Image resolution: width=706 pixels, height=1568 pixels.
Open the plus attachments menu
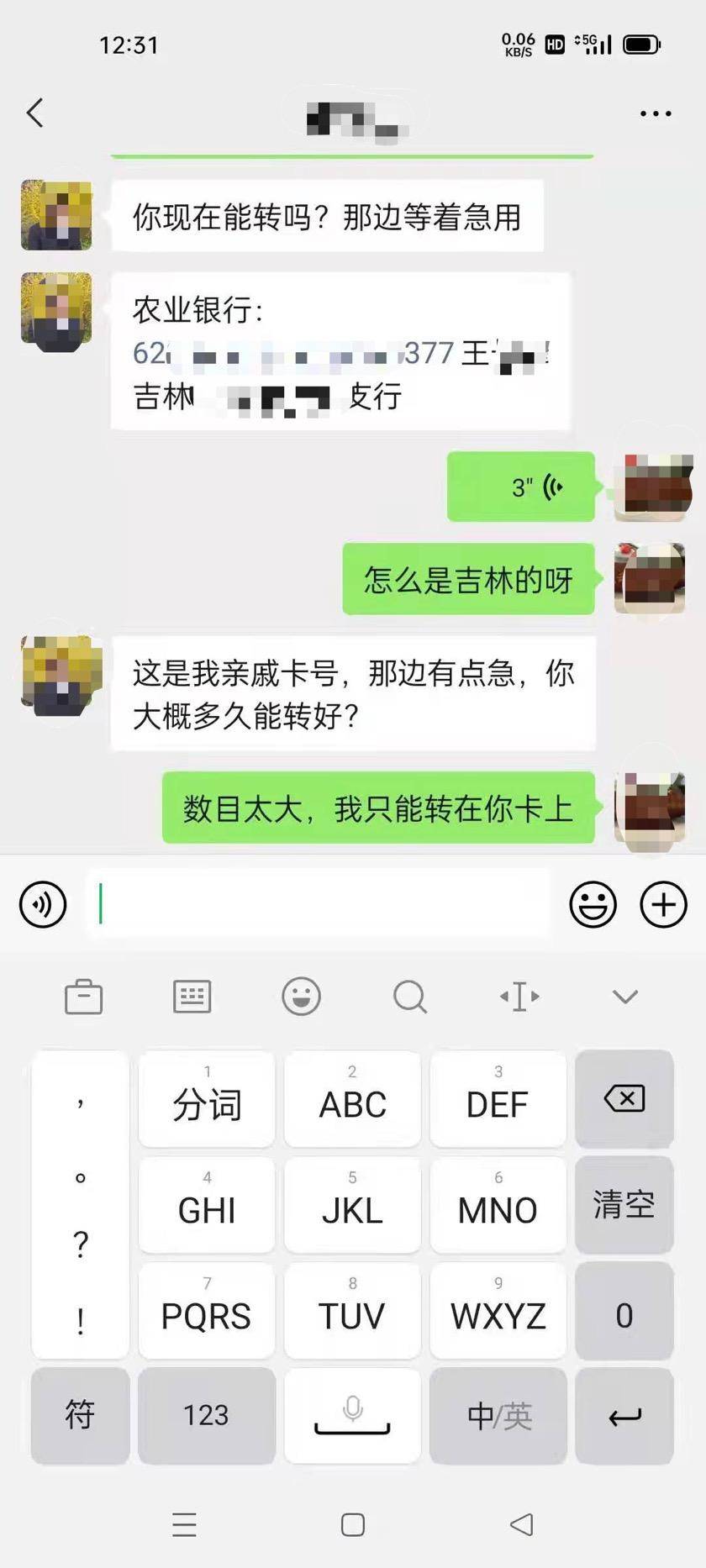[663, 905]
